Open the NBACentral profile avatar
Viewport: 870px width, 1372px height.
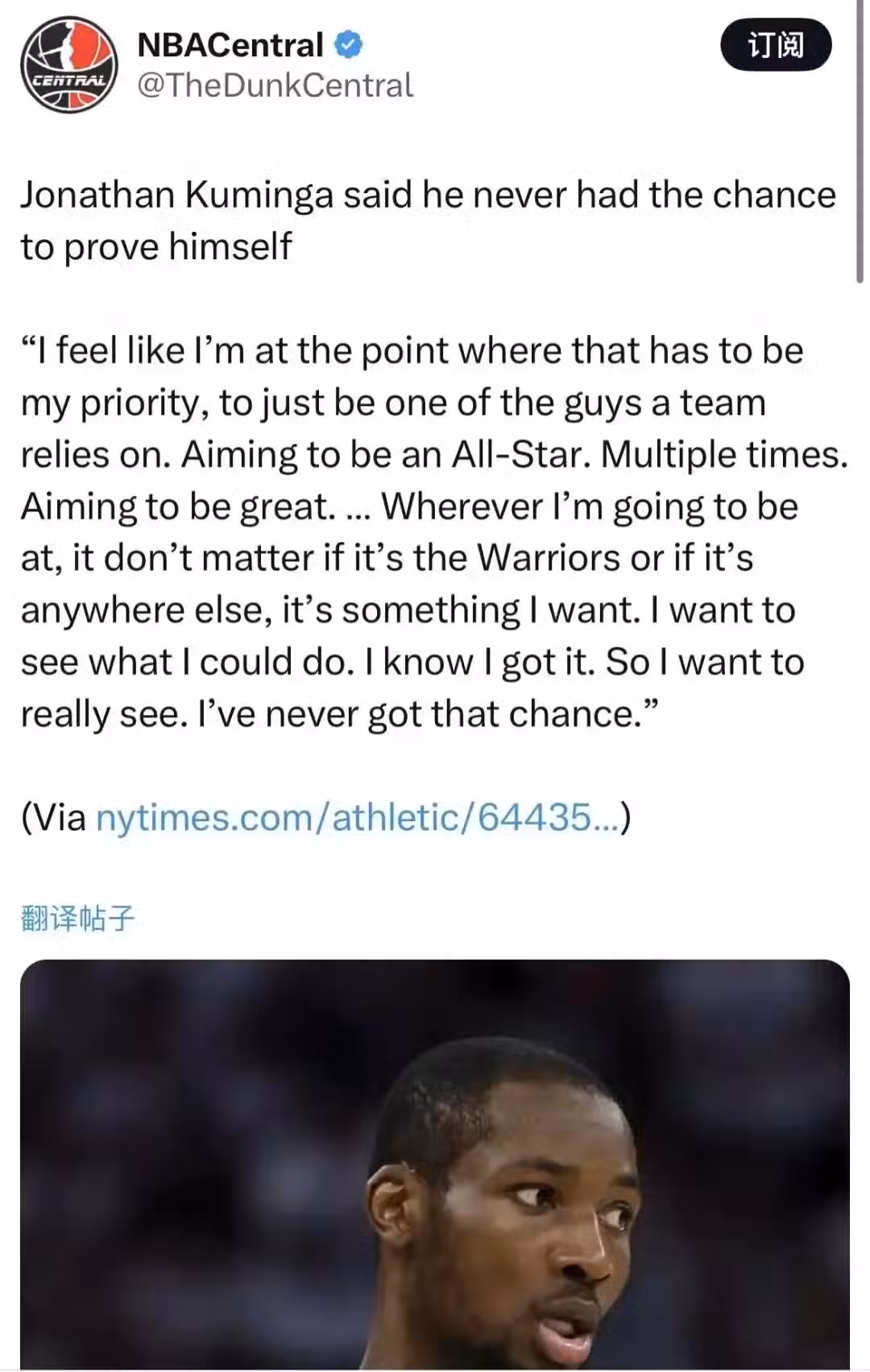click(x=69, y=65)
